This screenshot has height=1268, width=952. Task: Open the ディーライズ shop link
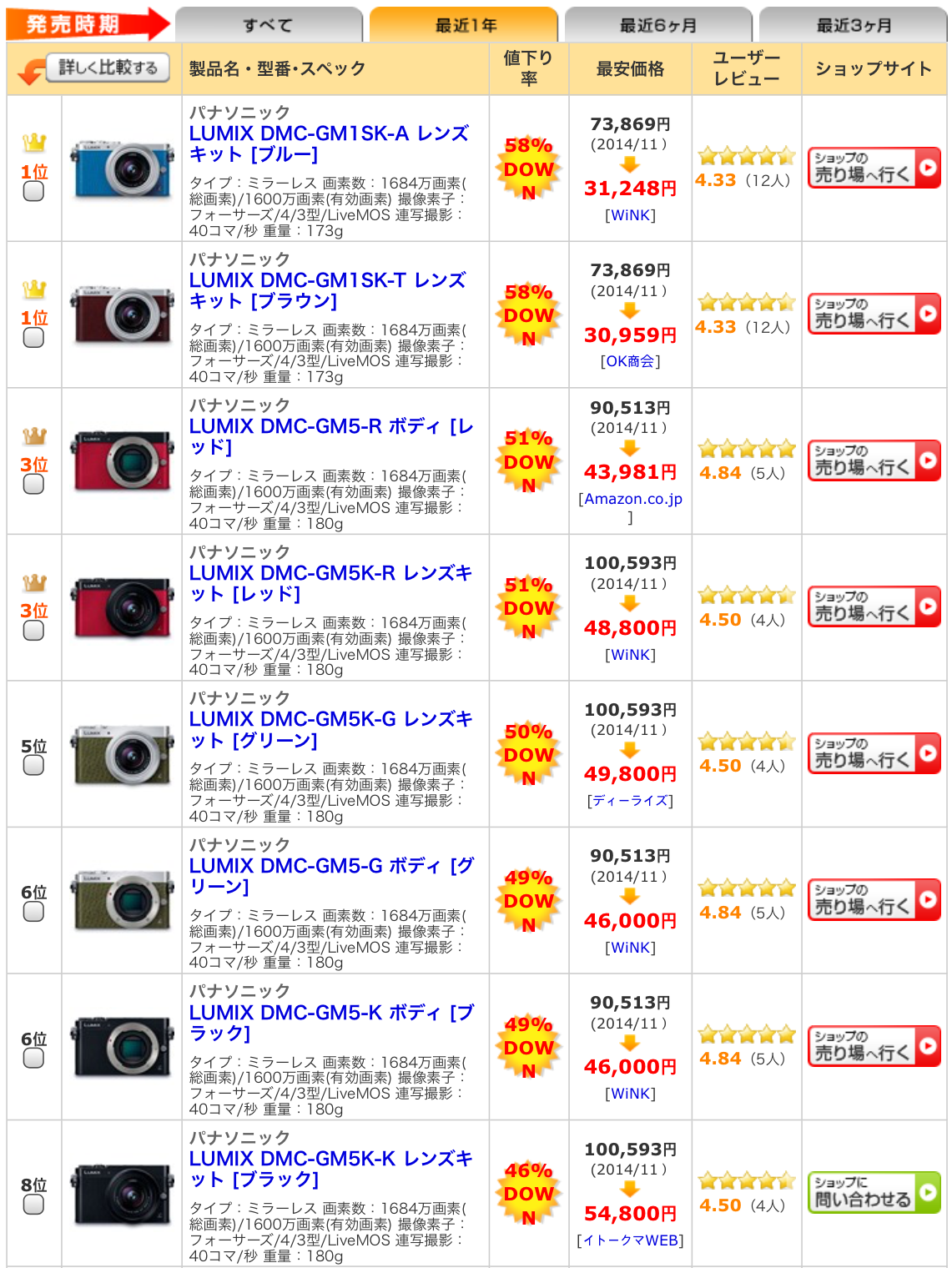pos(630,801)
